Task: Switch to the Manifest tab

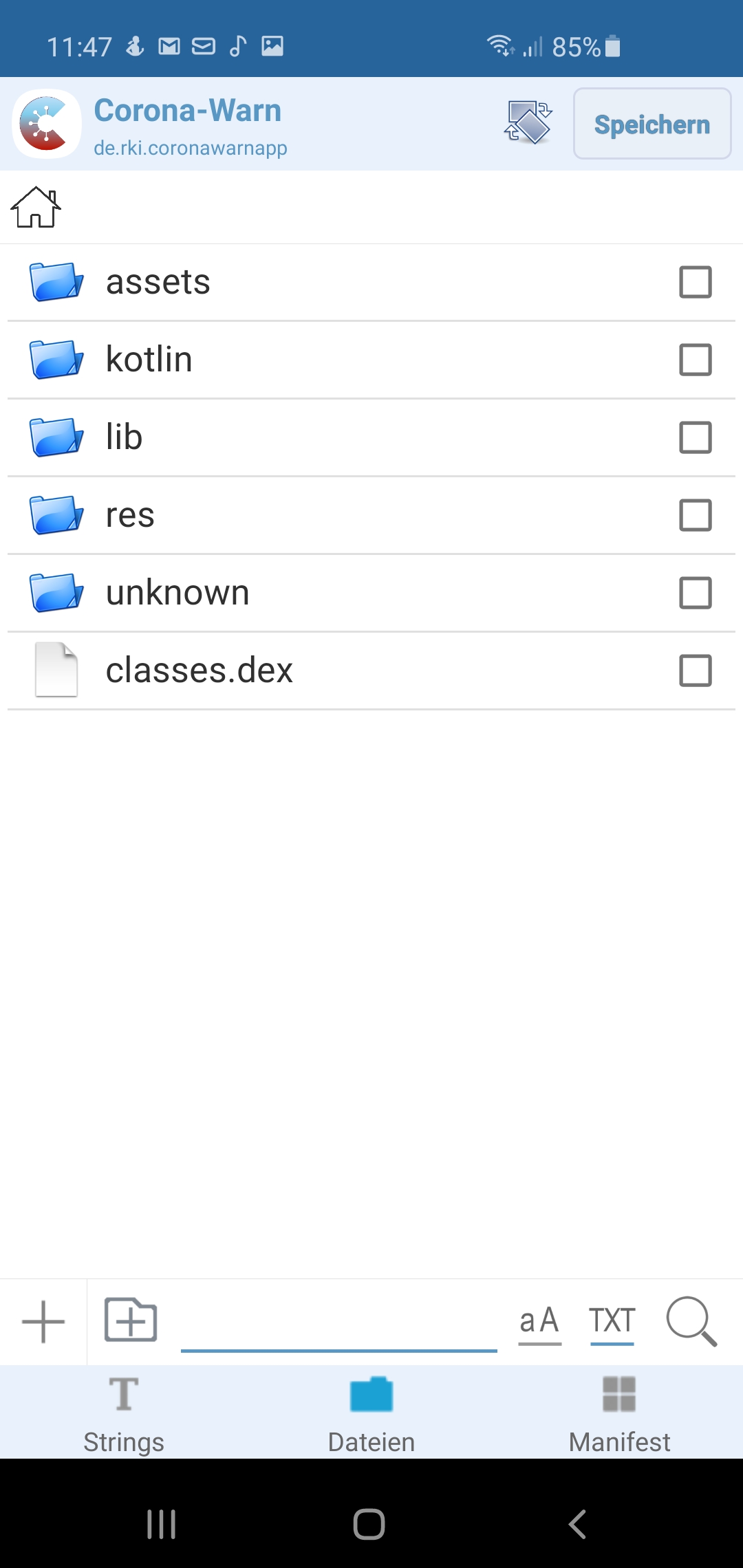Action: pos(619,1413)
